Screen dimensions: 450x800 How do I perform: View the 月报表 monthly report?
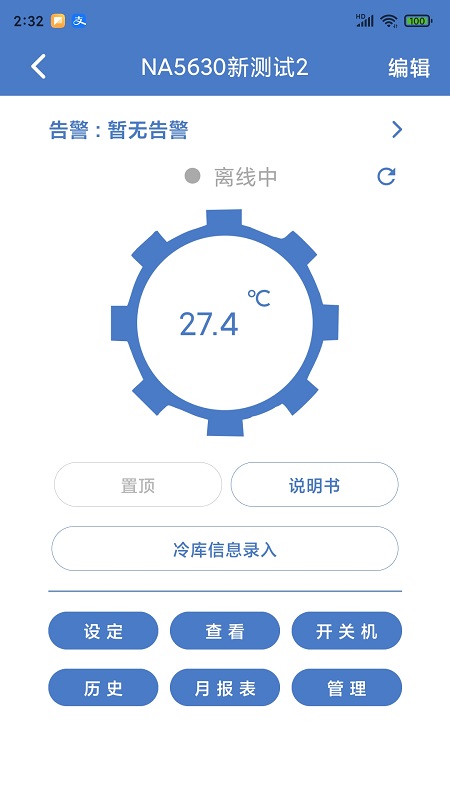click(224, 688)
